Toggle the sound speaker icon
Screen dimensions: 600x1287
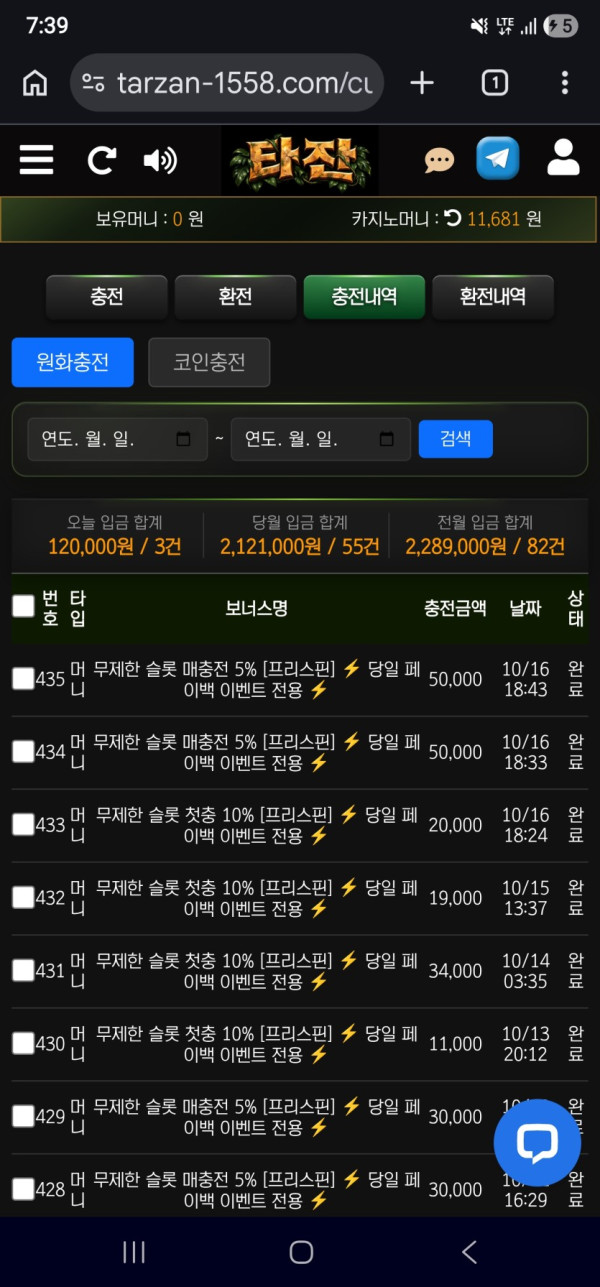(x=160, y=160)
